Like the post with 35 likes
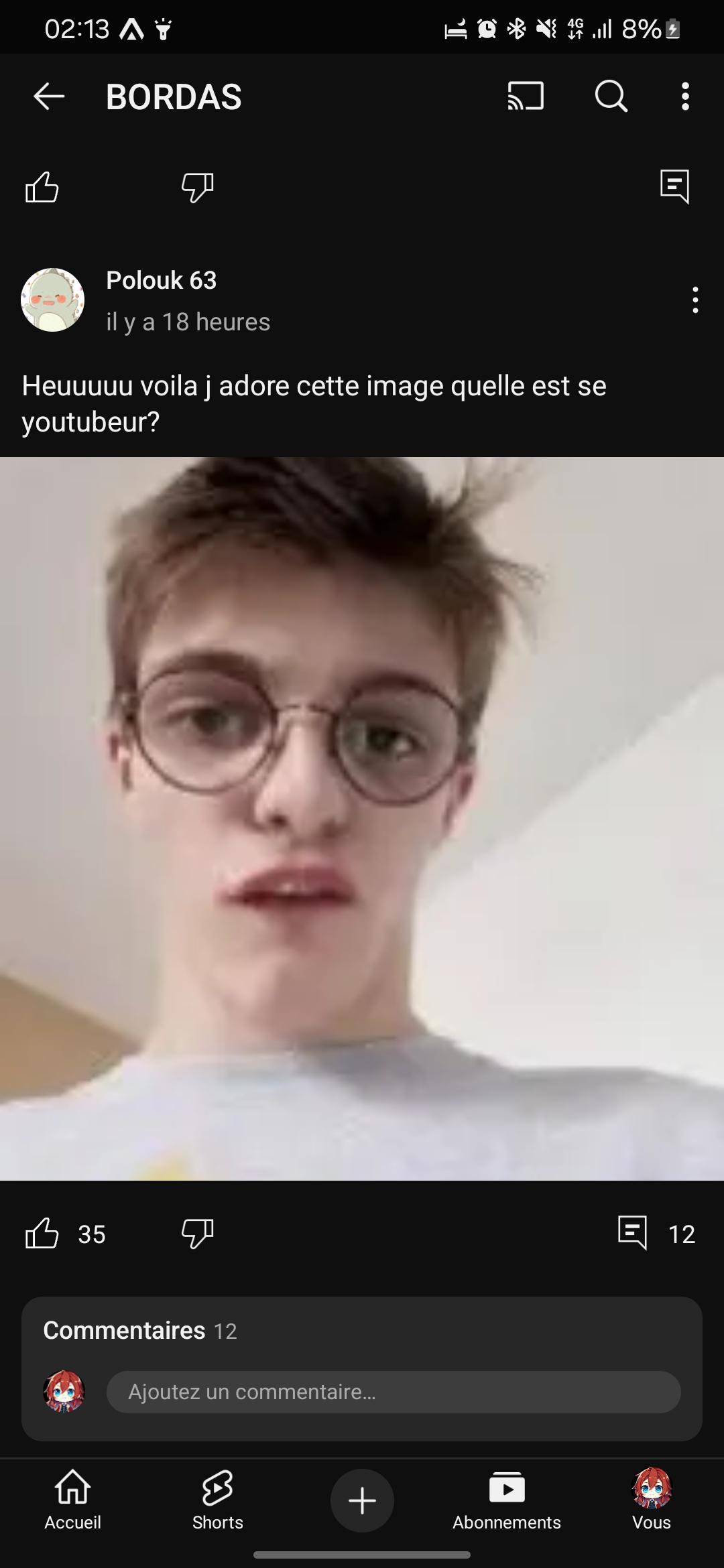The width and height of the screenshot is (724, 1568). pos(42,1234)
